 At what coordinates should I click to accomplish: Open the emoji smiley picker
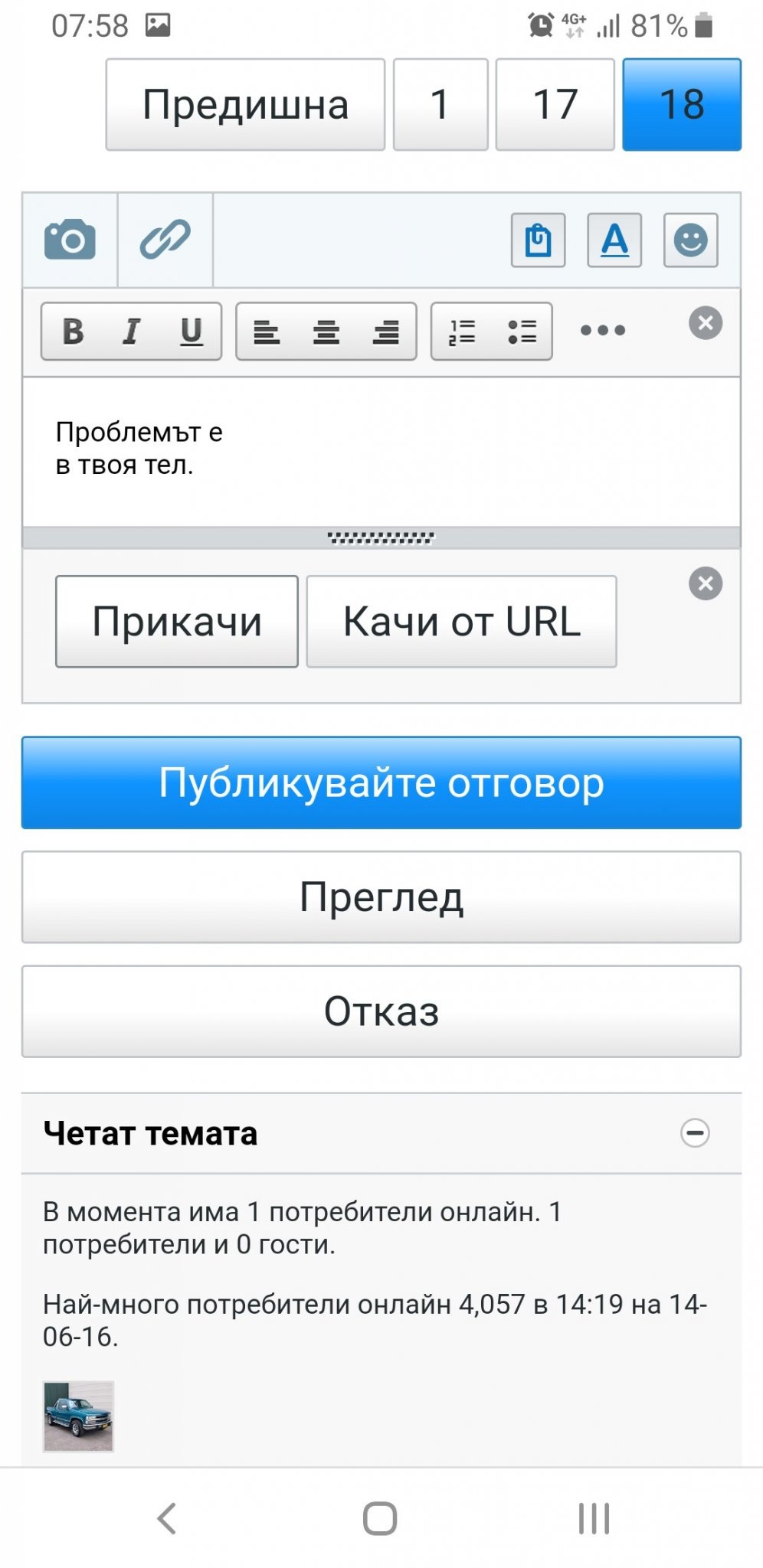point(690,240)
